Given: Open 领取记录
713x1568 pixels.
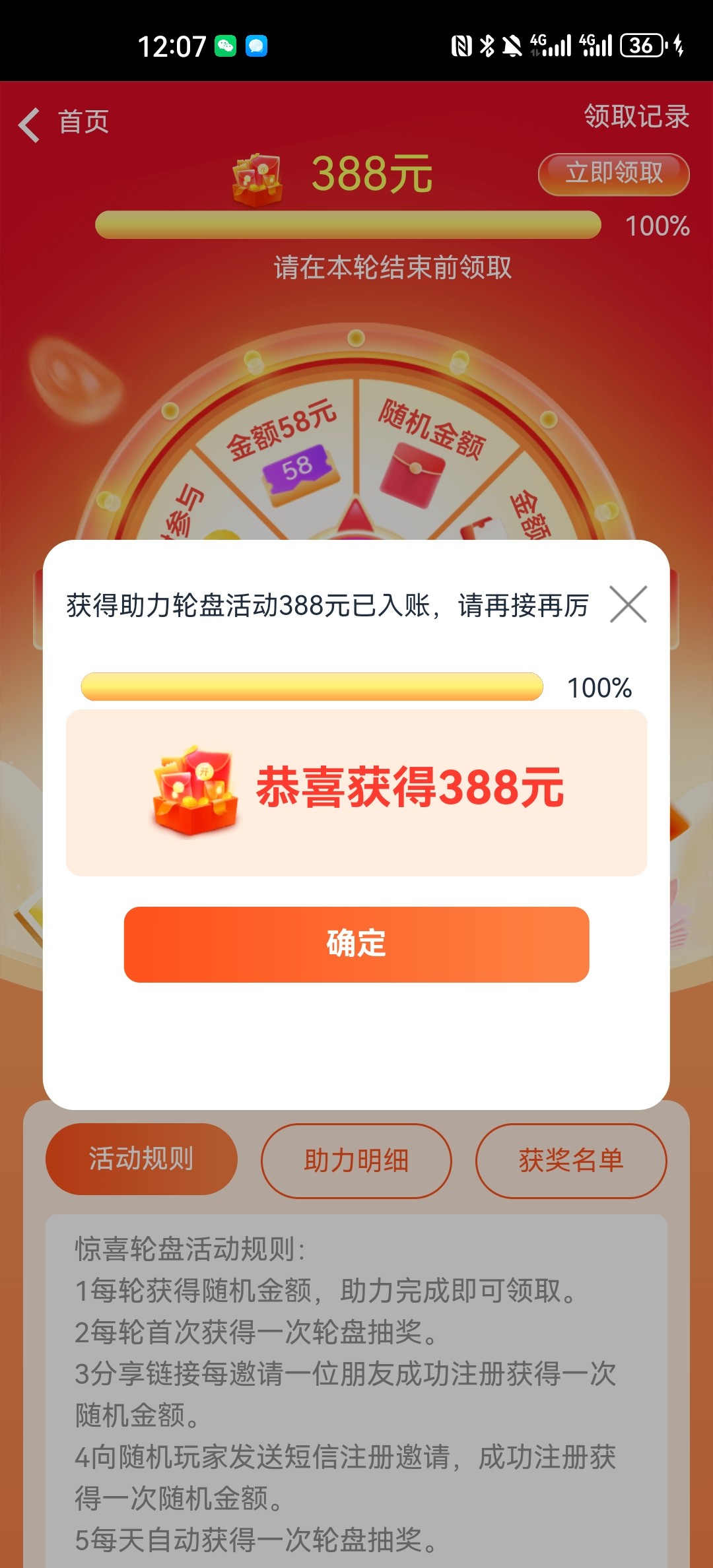Looking at the screenshot, I should tap(636, 117).
